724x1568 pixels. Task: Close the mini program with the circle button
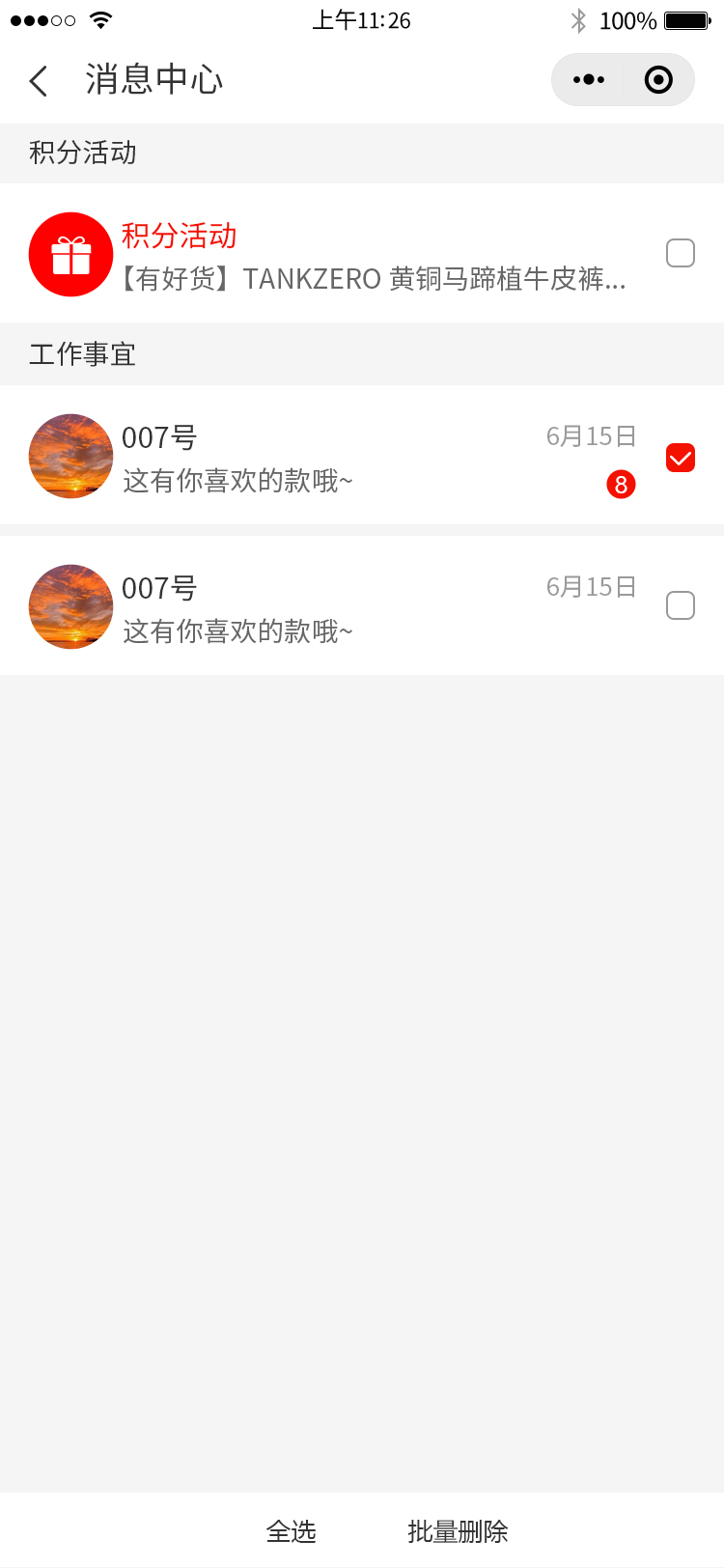[x=658, y=80]
